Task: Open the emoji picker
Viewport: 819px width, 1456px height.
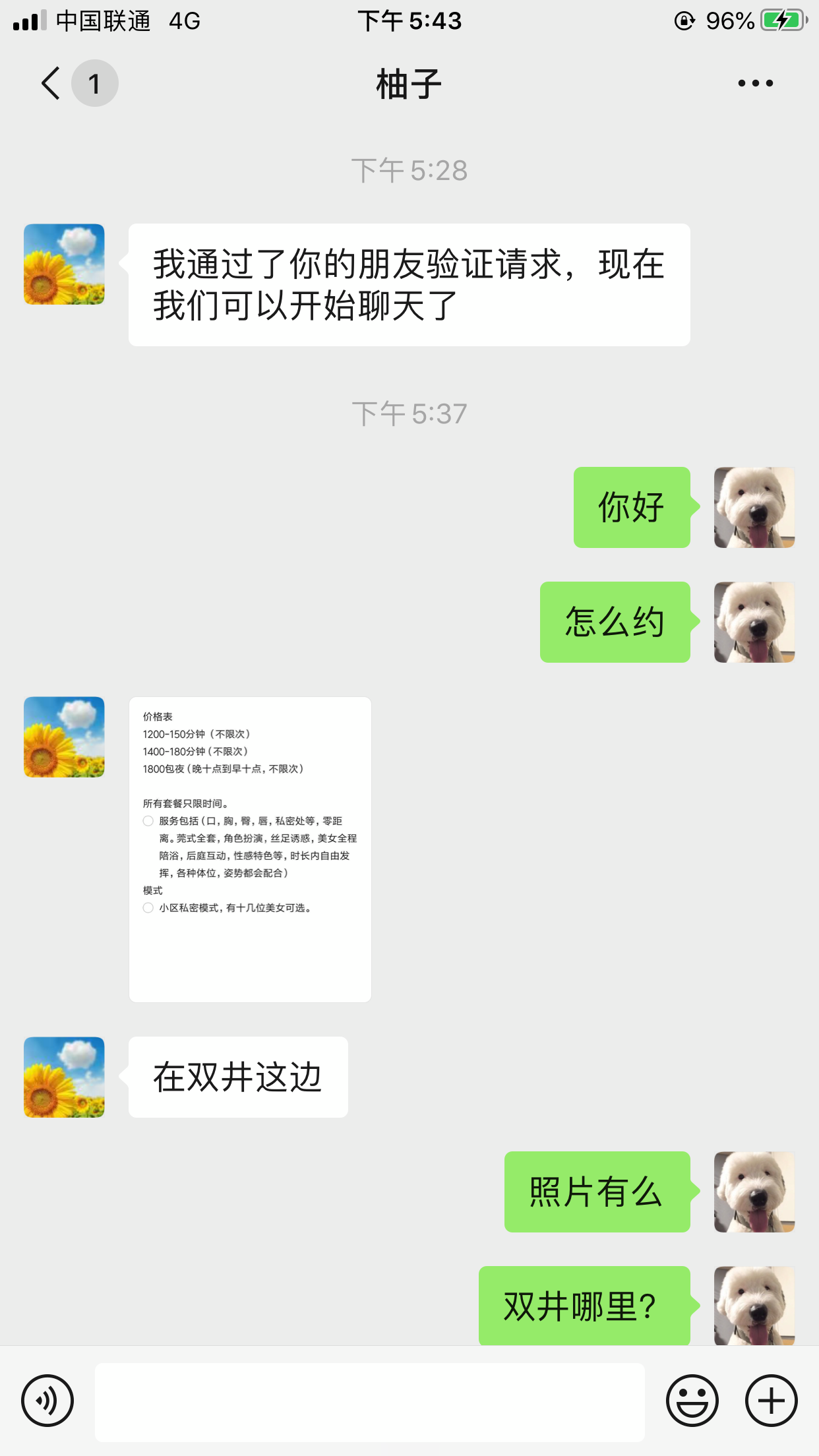Action: pos(693,1401)
